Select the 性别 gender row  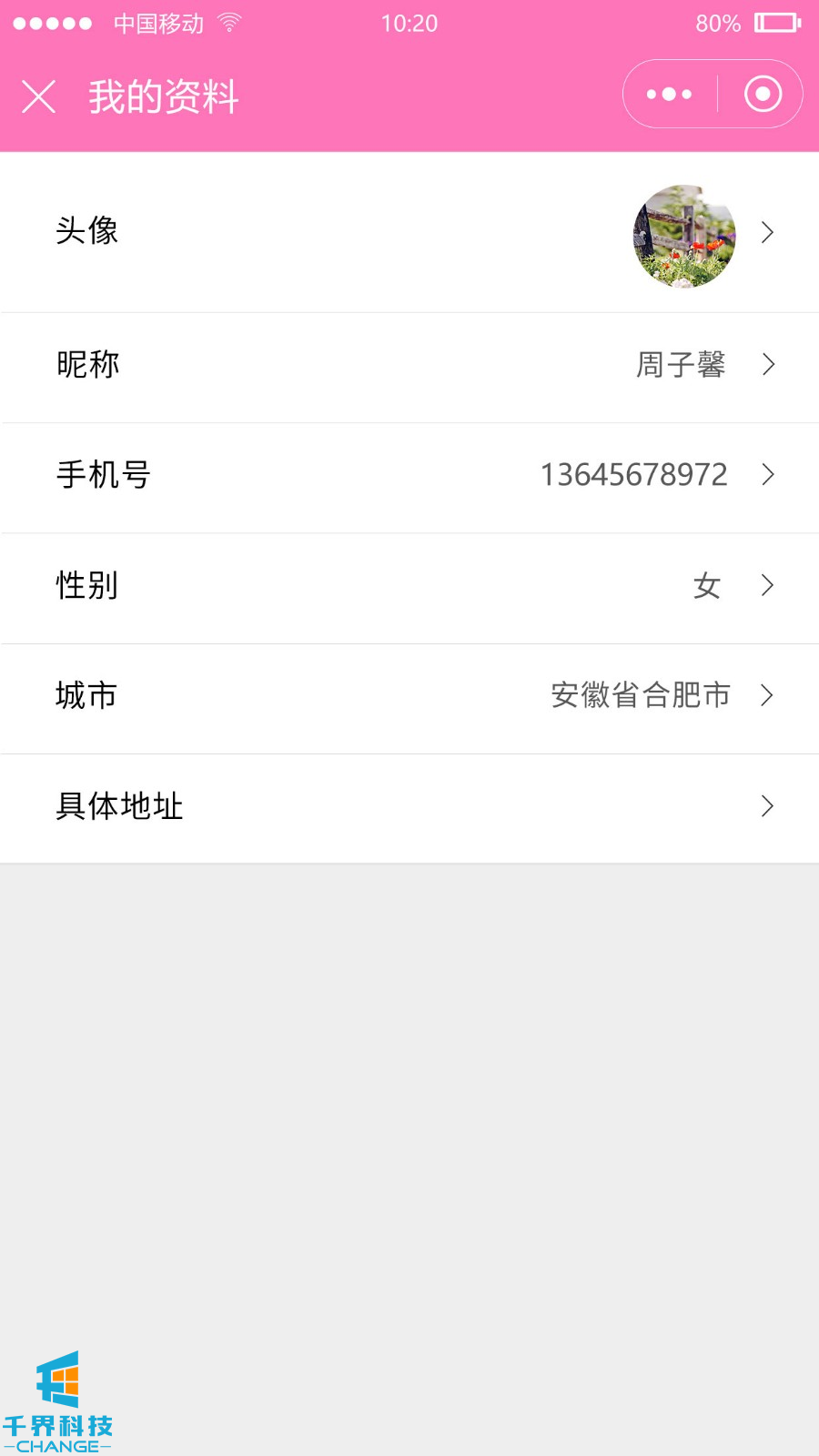[409, 586]
